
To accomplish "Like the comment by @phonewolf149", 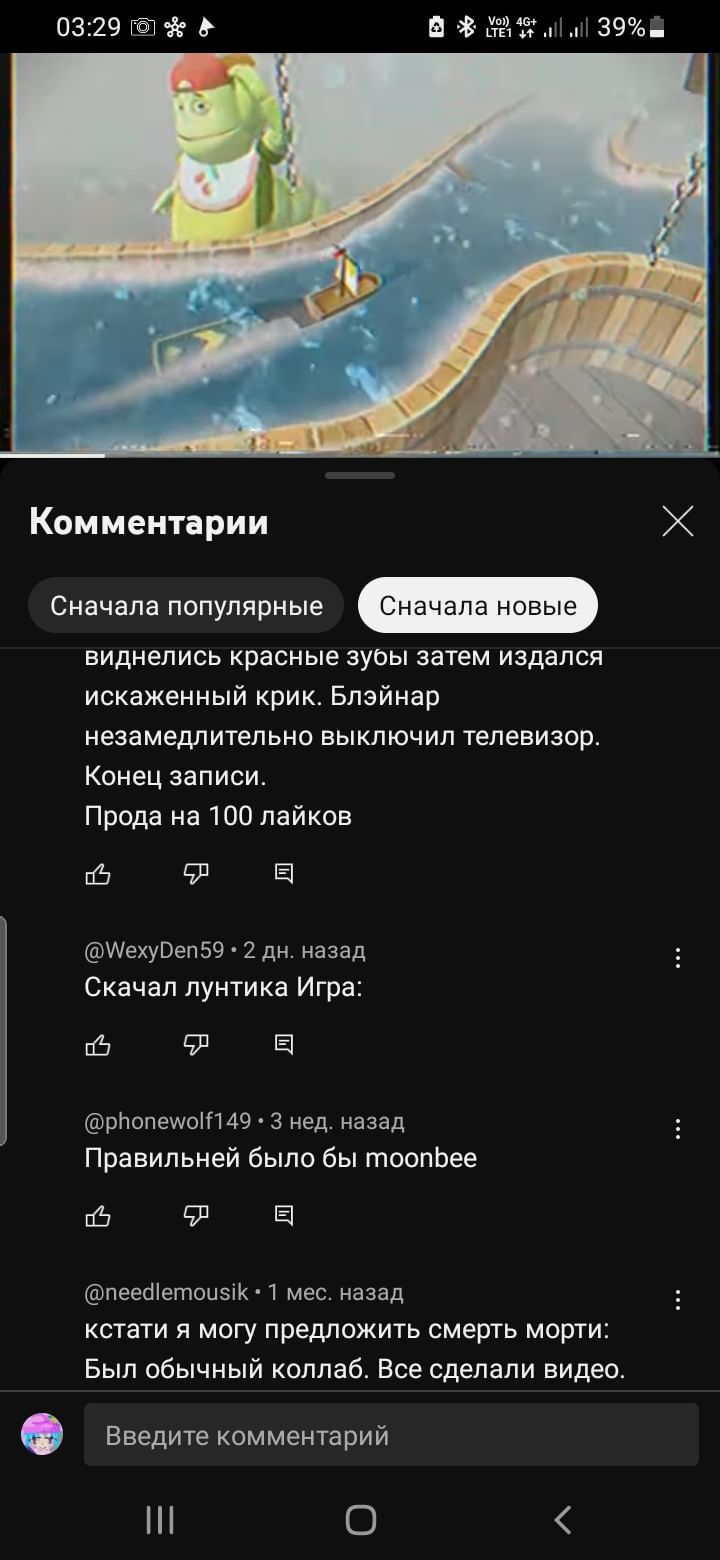I will tap(98, 1216).
